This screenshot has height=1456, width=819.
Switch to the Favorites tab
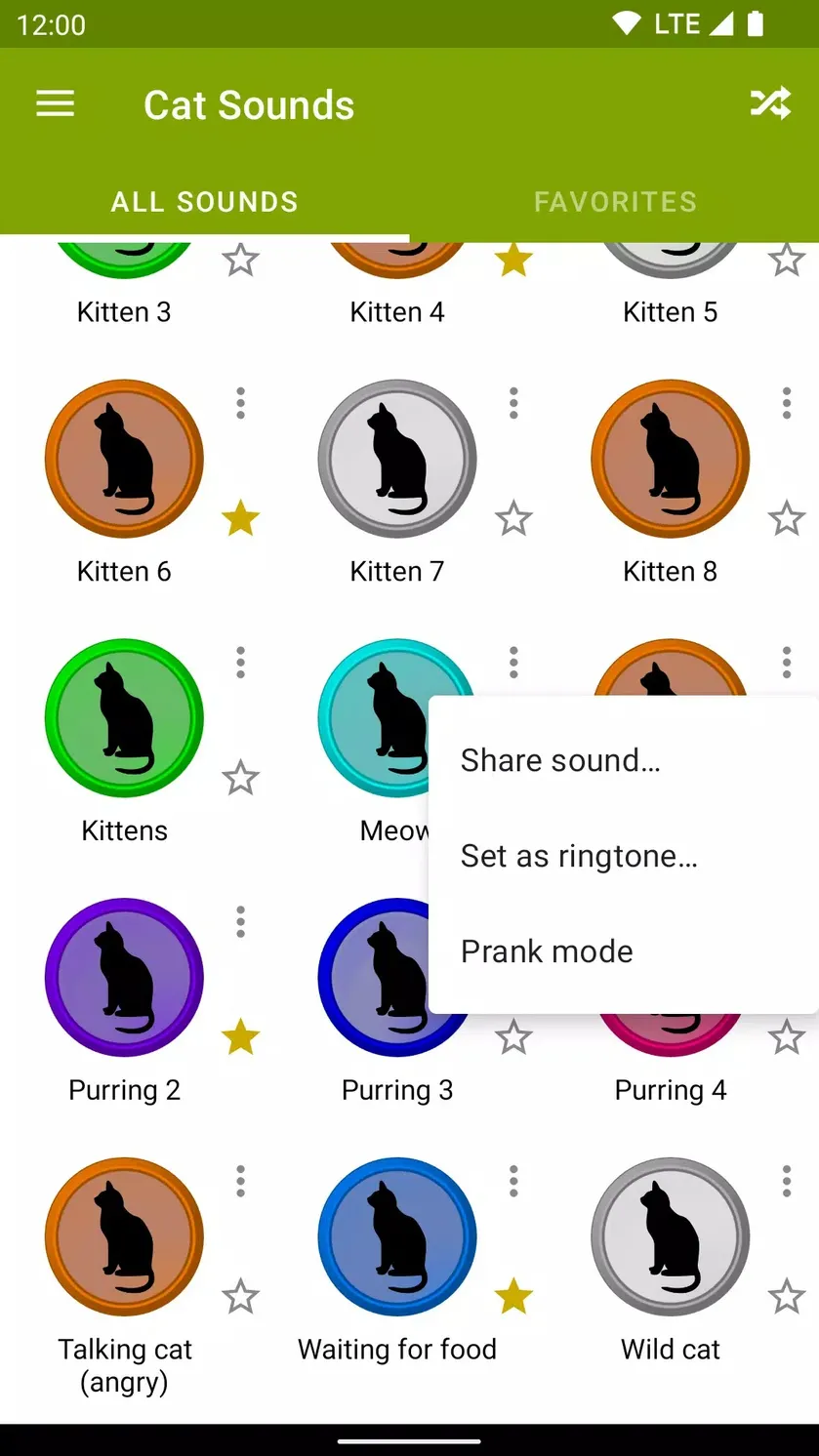615,202
